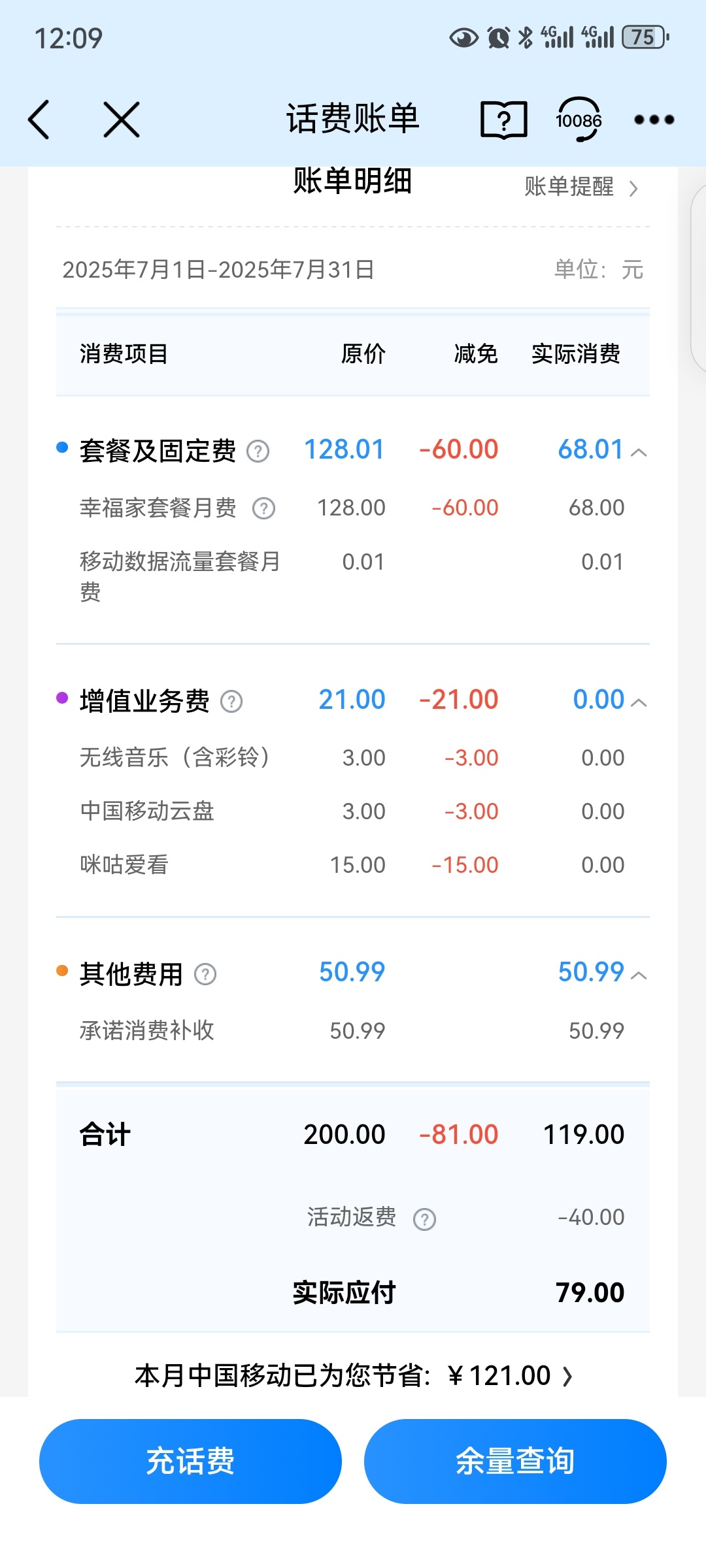The width and height of the screenshot is (706, 1568).
Task: Open the help guide book icon
Action: coord(503,120)
